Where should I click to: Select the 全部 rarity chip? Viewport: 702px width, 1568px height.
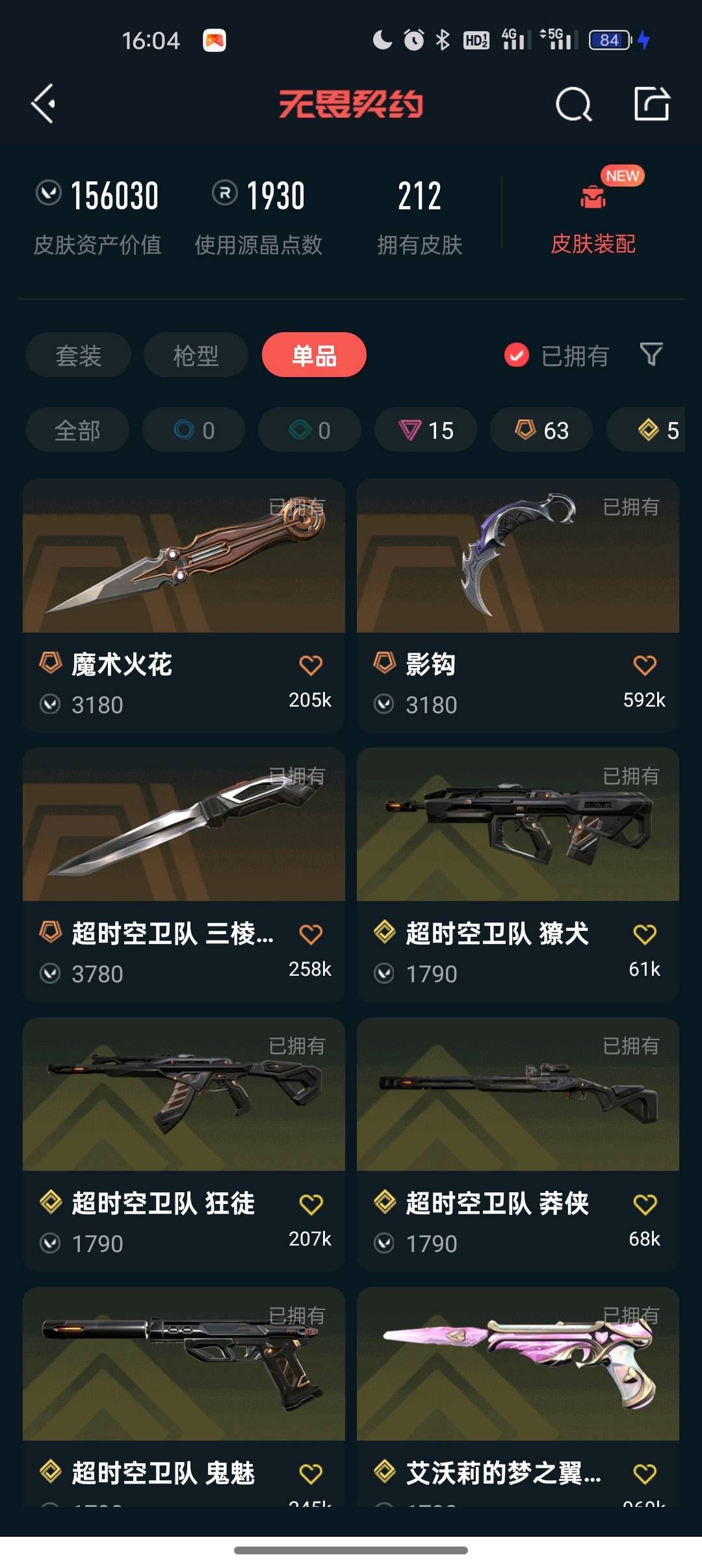pyautogui.click(x=77, y=430)
